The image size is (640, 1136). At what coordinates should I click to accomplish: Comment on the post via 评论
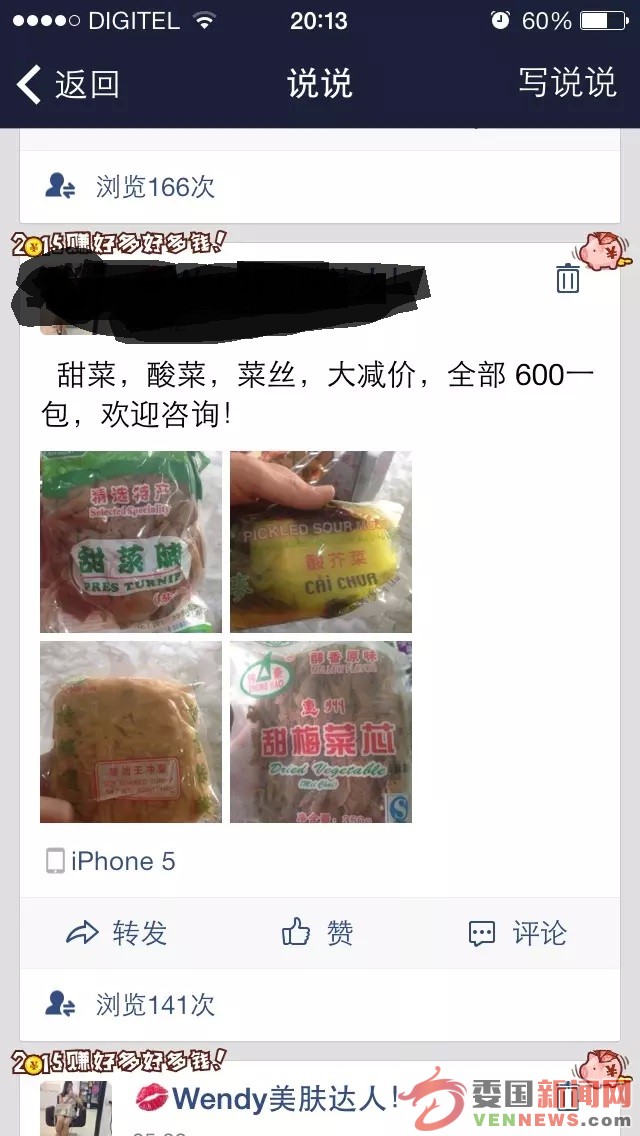coord(518,933)
